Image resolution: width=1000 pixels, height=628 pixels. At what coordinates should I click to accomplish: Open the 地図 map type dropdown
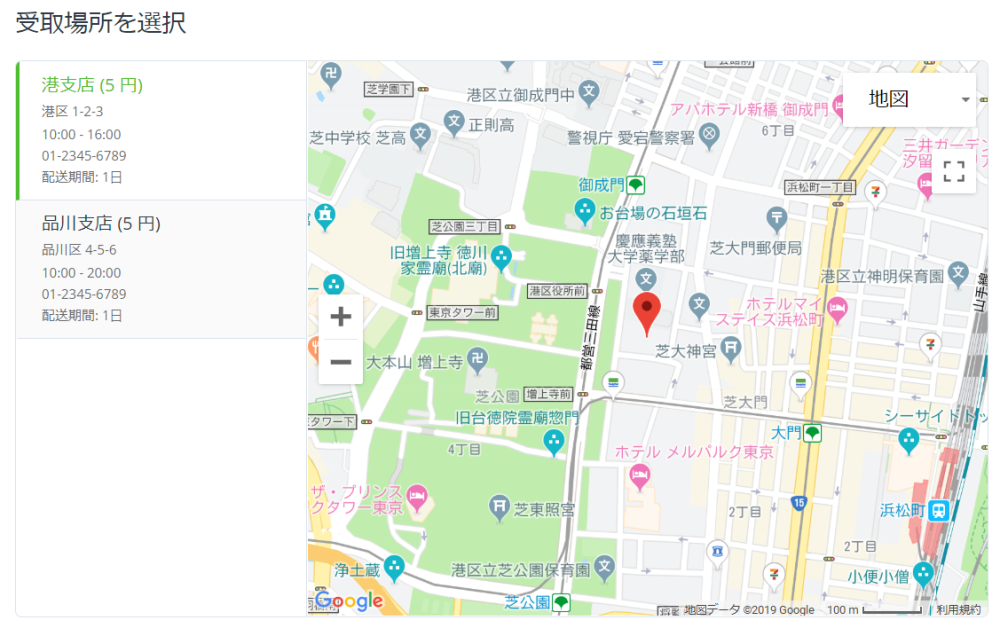pos(908,99)
